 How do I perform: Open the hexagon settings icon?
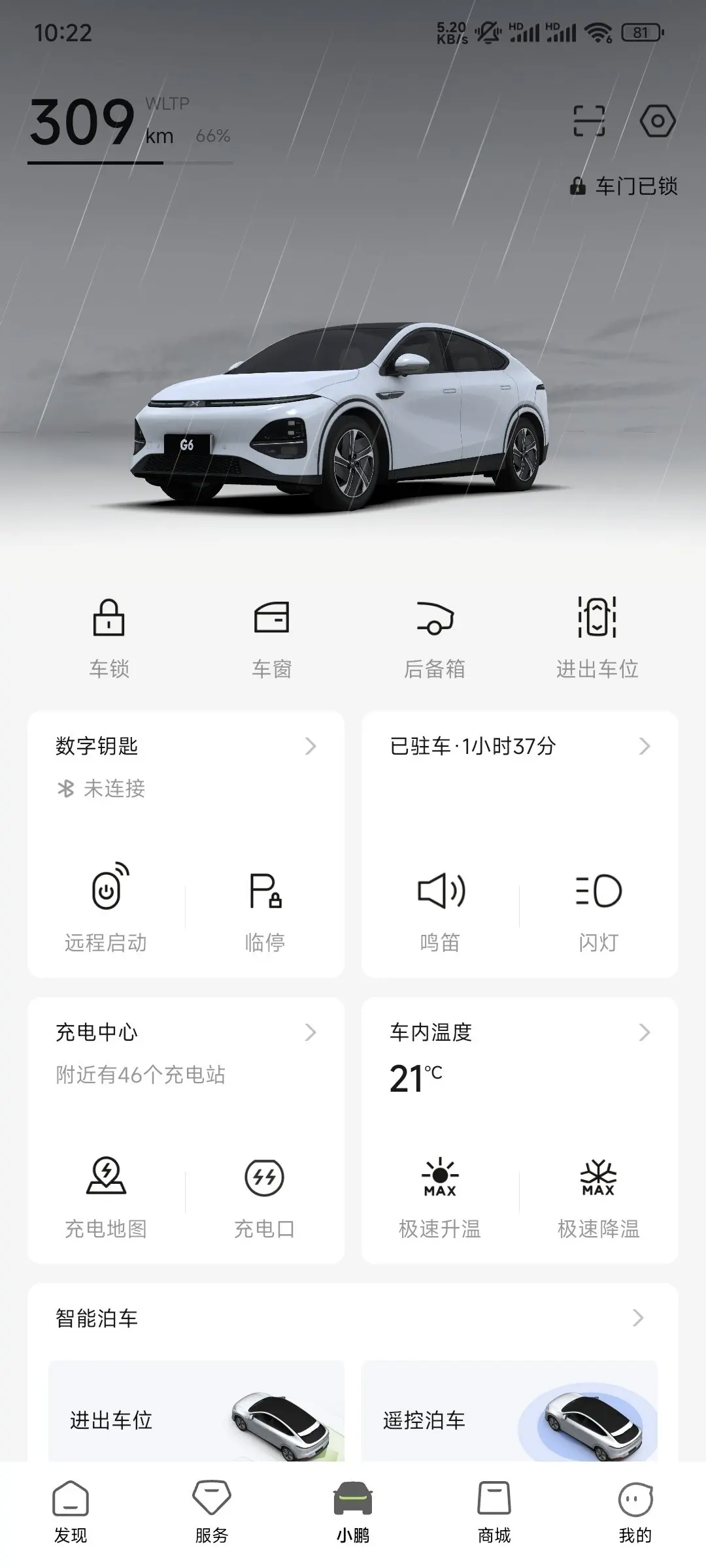(657, 121)
